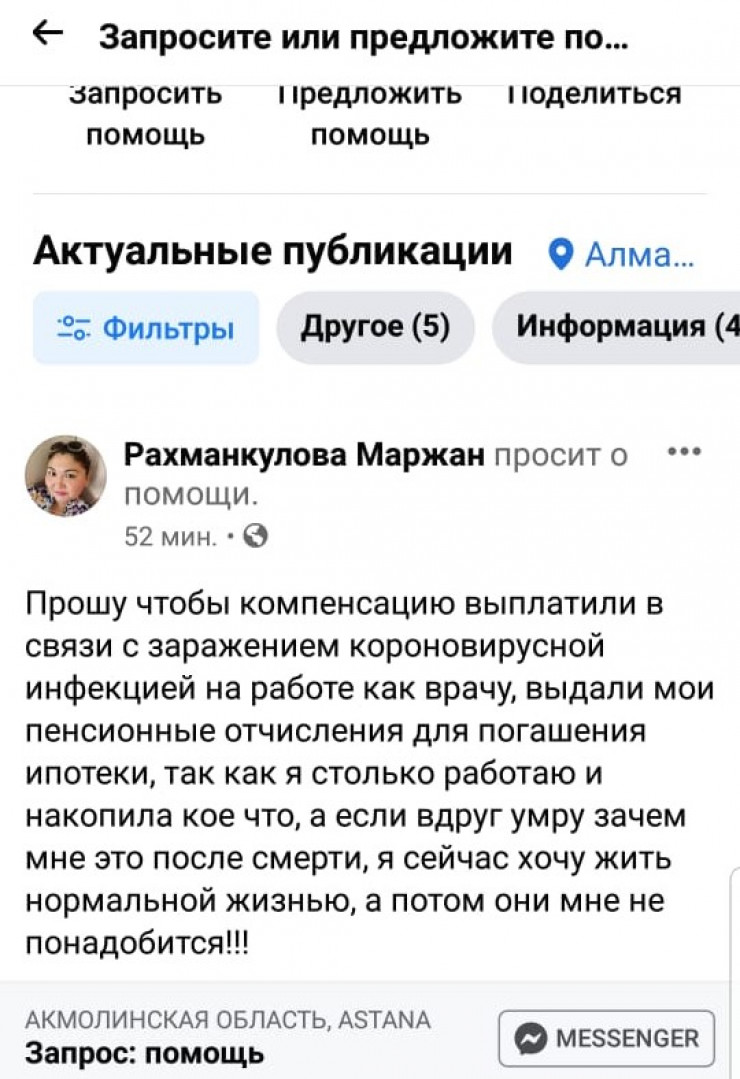The image size is (740, 1079).
Task: Change the Алма... location filter
Action: coord(623,256)
